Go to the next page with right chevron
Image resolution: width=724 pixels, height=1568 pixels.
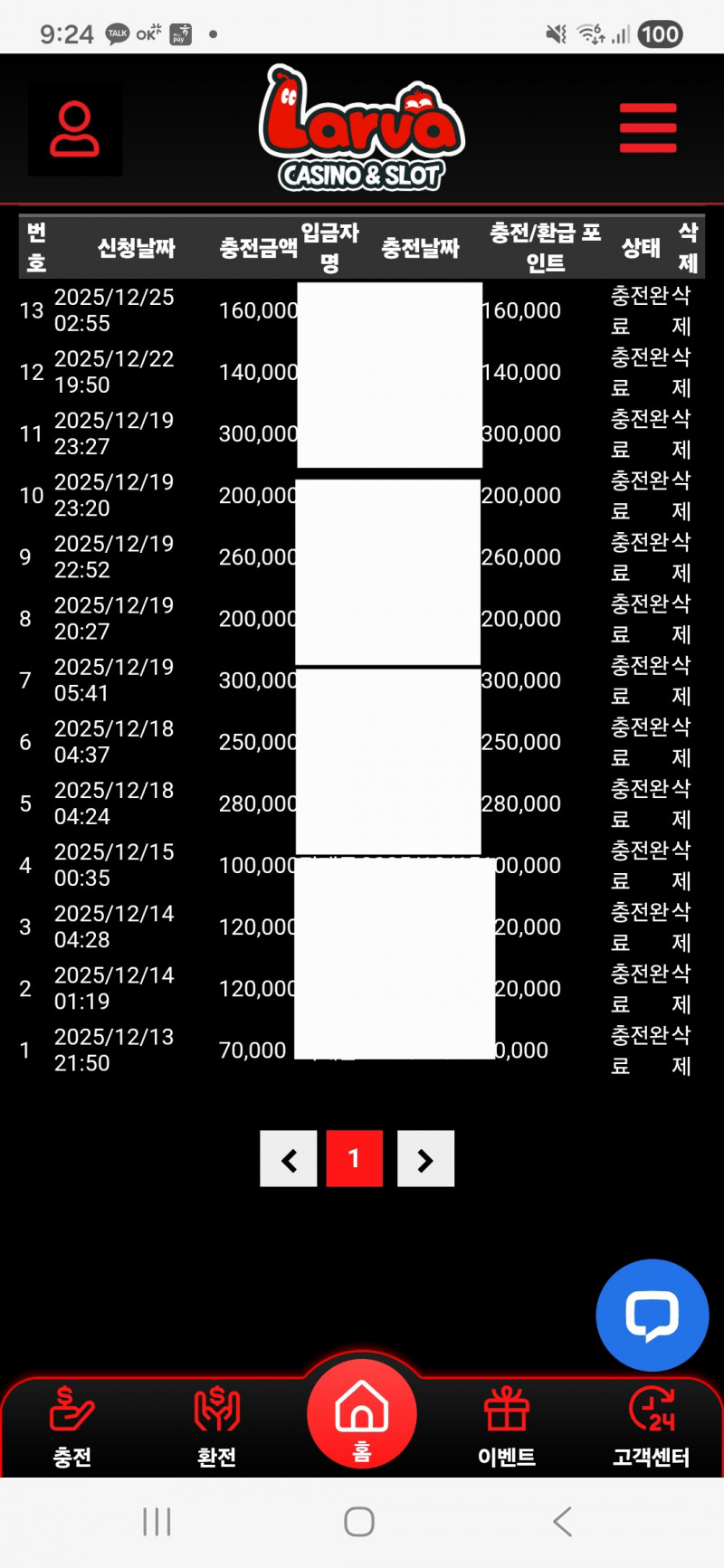(425, 1159)
